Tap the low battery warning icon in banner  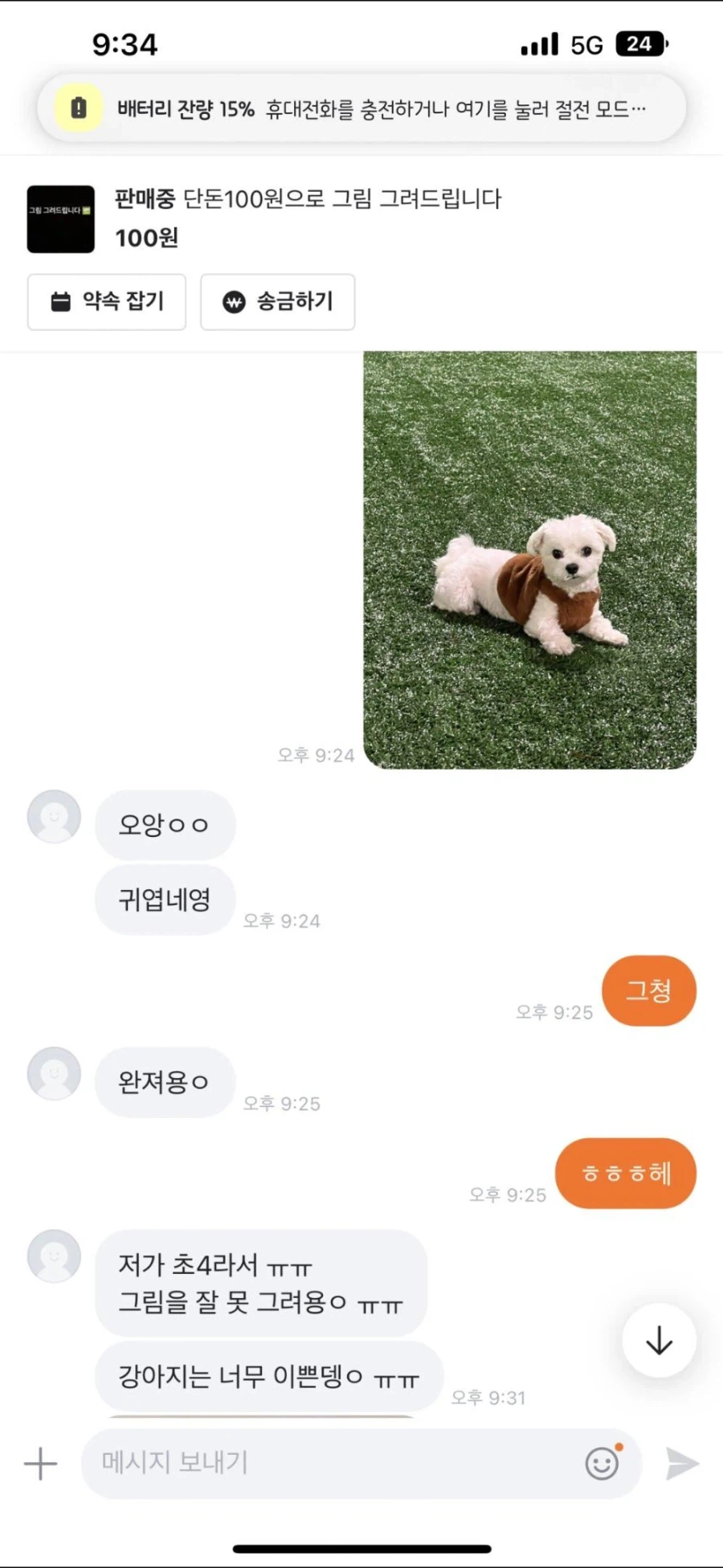coord(78,108)
